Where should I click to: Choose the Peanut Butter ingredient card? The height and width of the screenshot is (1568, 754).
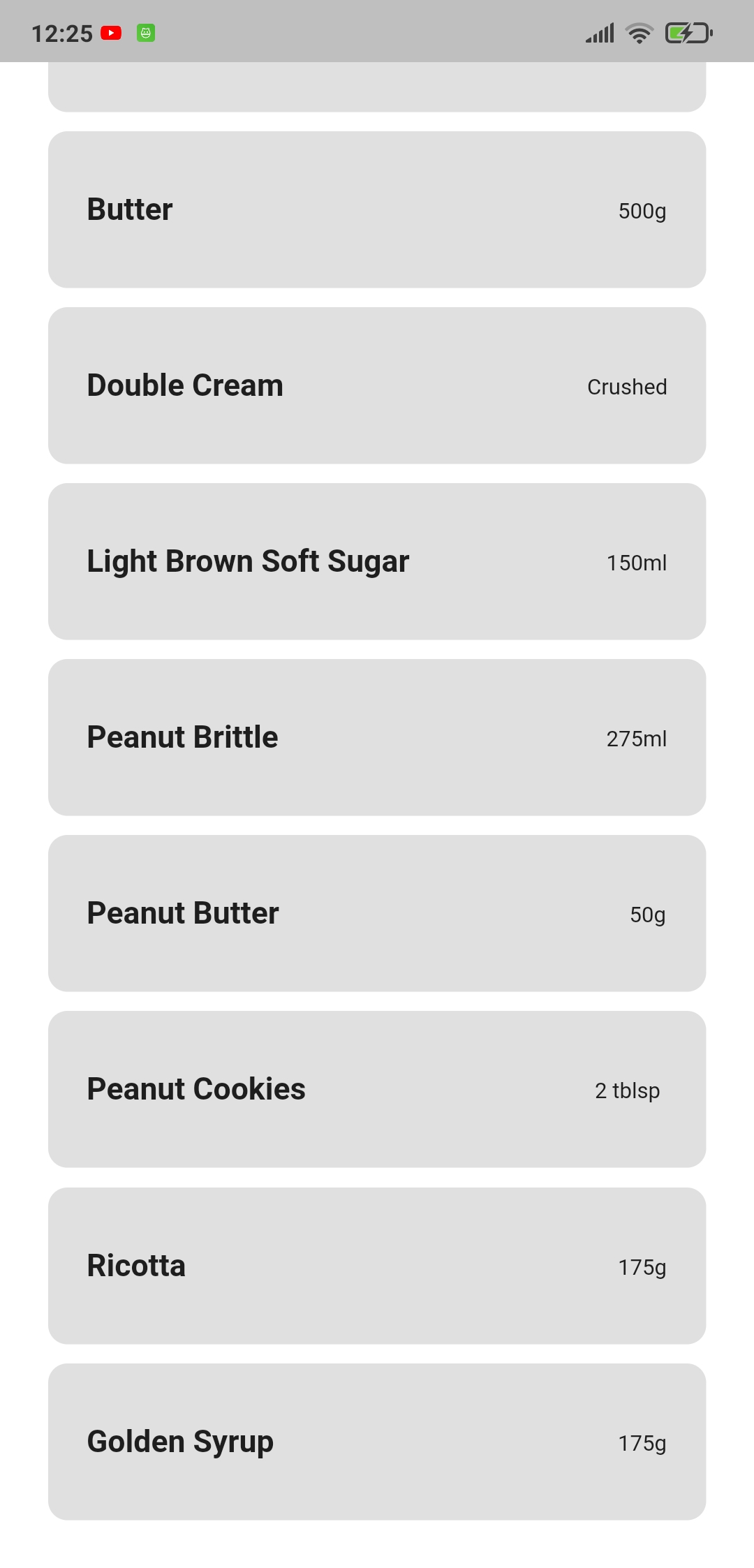pos(377,913)
